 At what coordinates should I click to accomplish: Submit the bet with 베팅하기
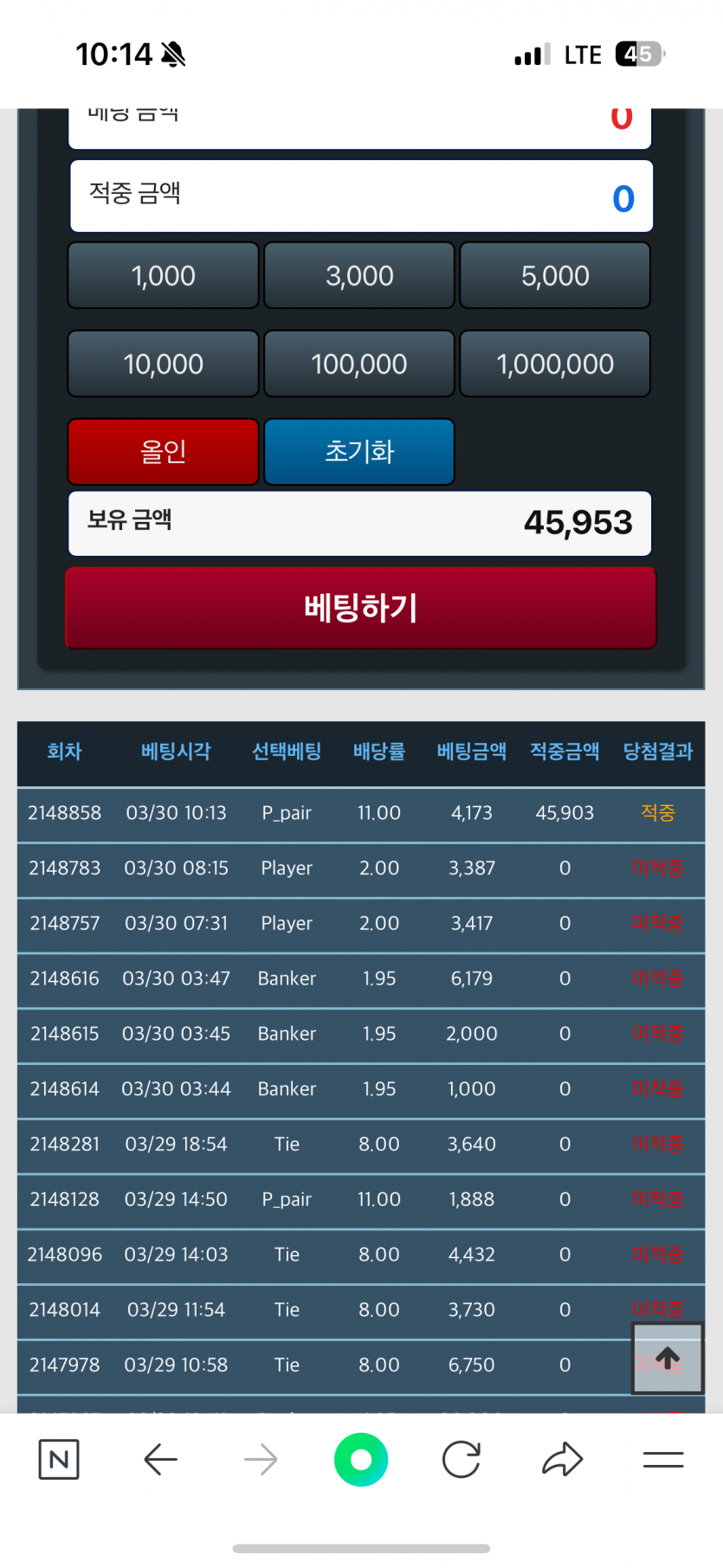point(360,608)
